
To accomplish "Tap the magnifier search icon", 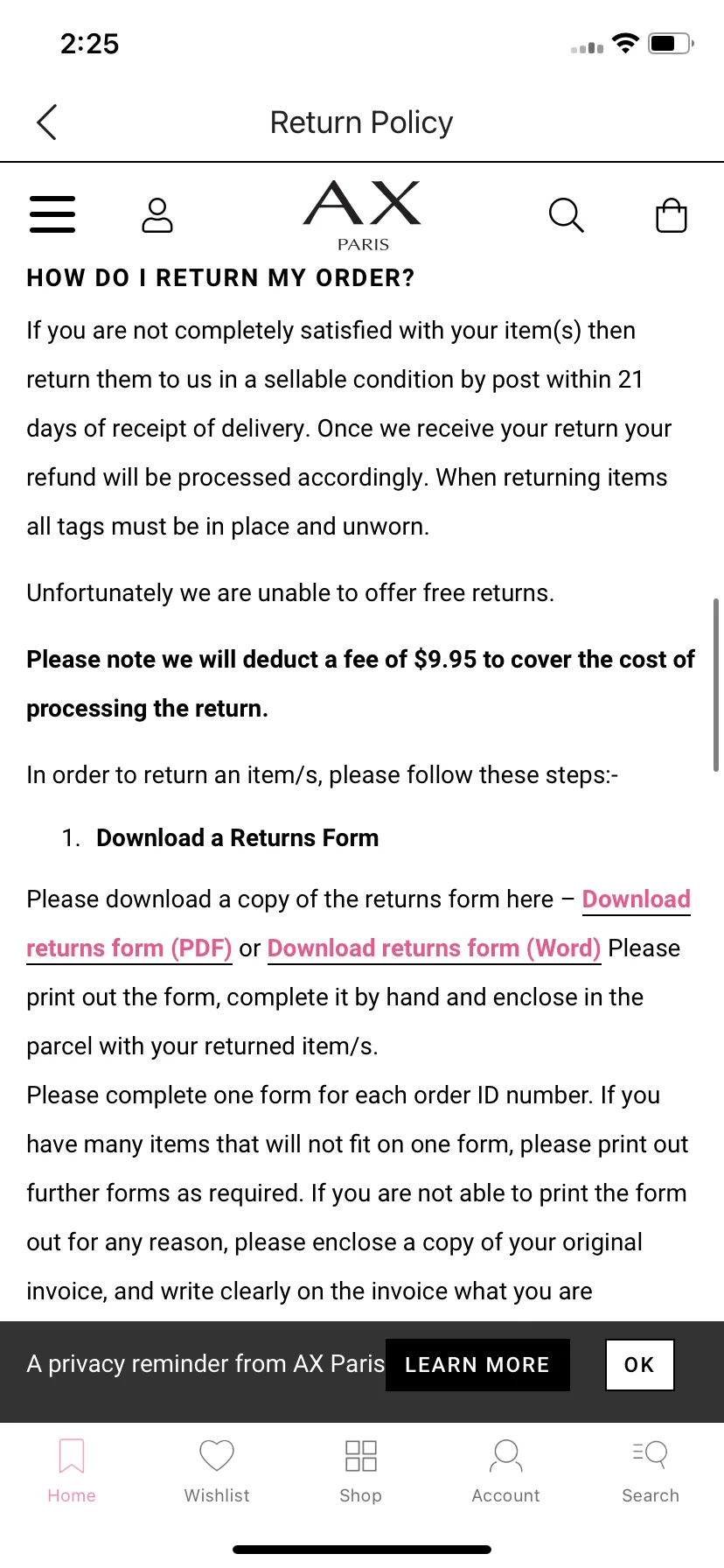I will 566,215.
